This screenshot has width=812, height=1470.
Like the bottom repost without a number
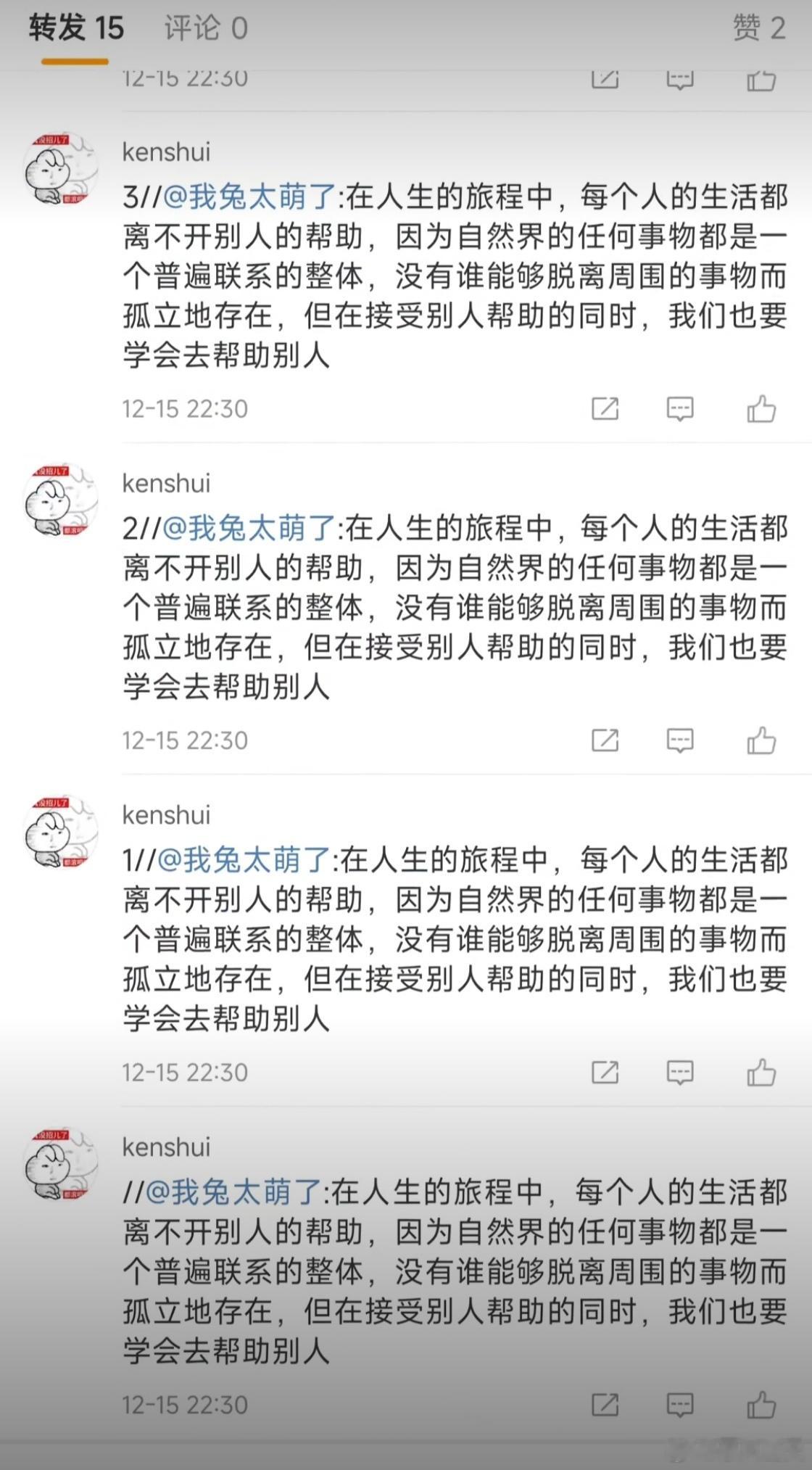pos(761,1404)
